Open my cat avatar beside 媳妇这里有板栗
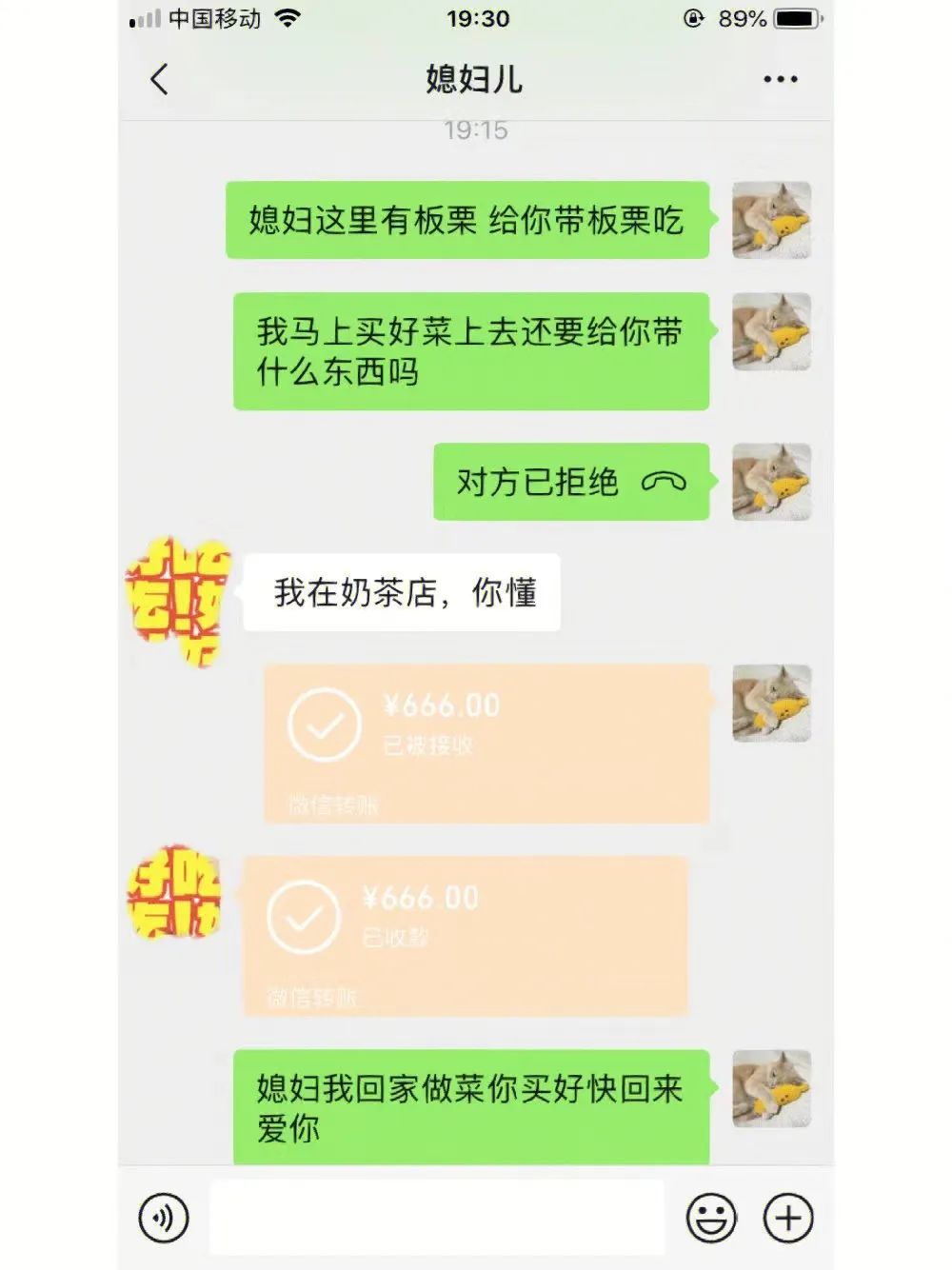 pyautogui.click(x=771, y=220)
